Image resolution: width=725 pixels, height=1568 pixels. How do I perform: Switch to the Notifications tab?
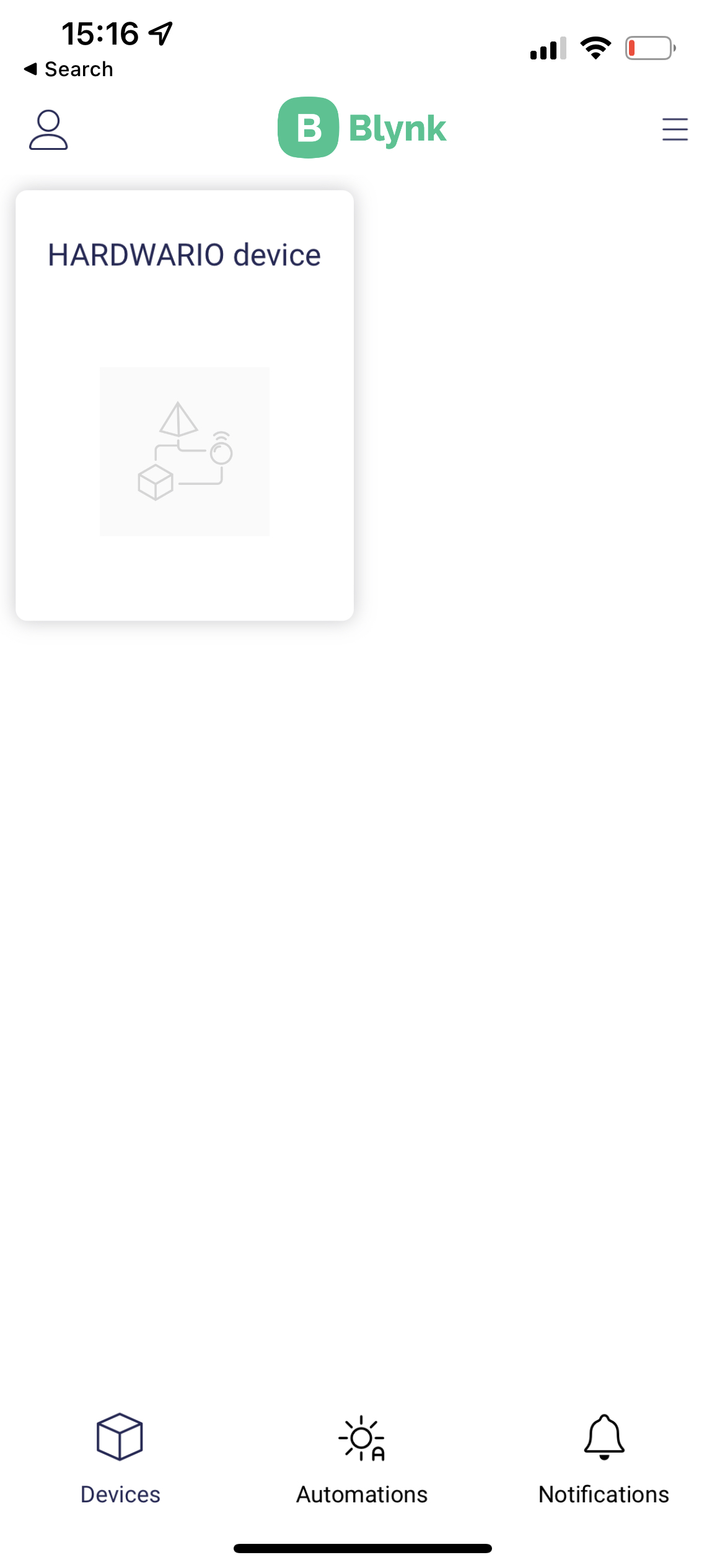click(604, 1458)
